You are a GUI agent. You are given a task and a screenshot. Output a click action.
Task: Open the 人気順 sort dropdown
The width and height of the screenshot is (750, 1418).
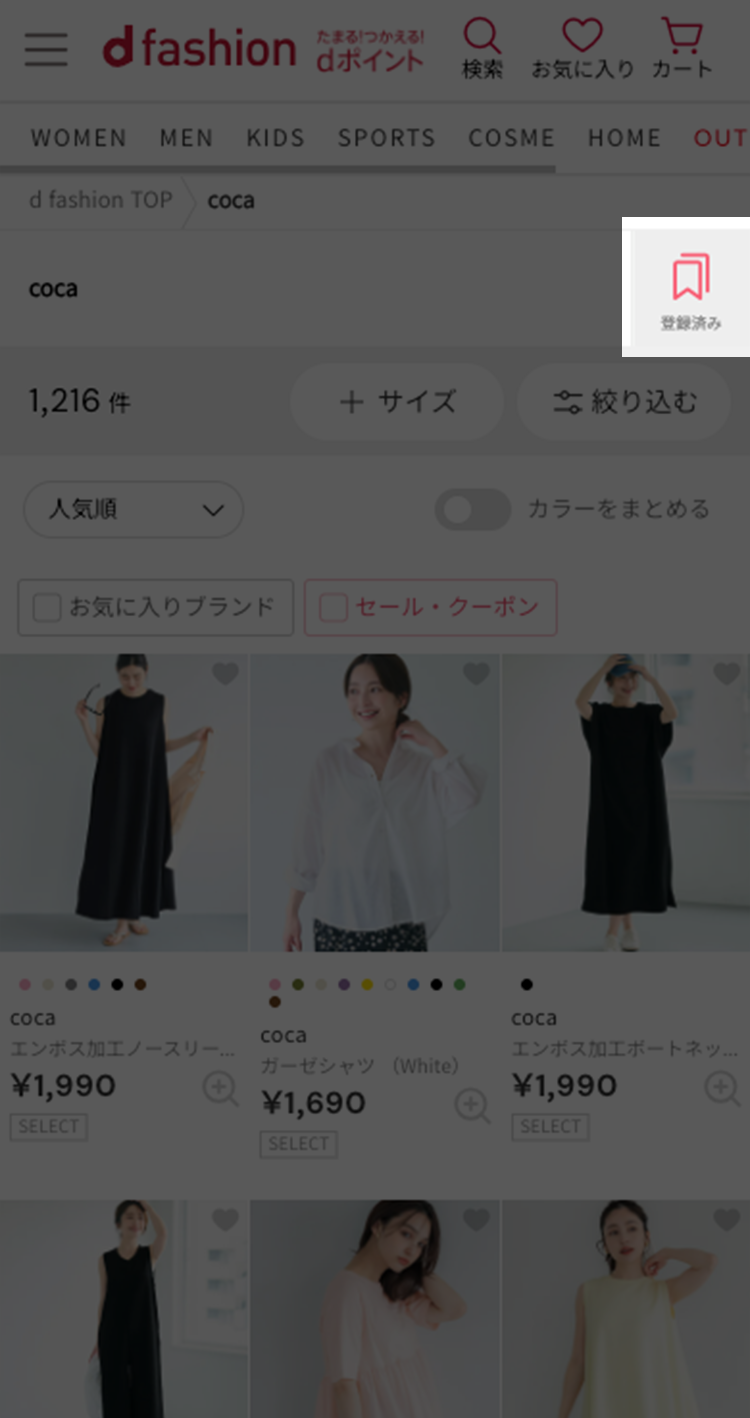[133, 510]
